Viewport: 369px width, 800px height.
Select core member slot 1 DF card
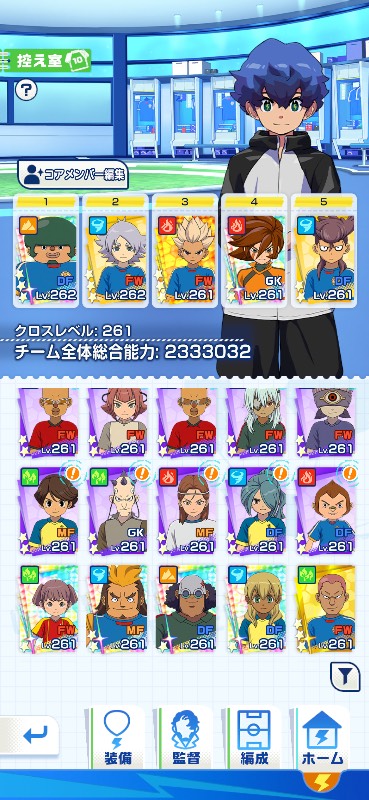(46, 251)
